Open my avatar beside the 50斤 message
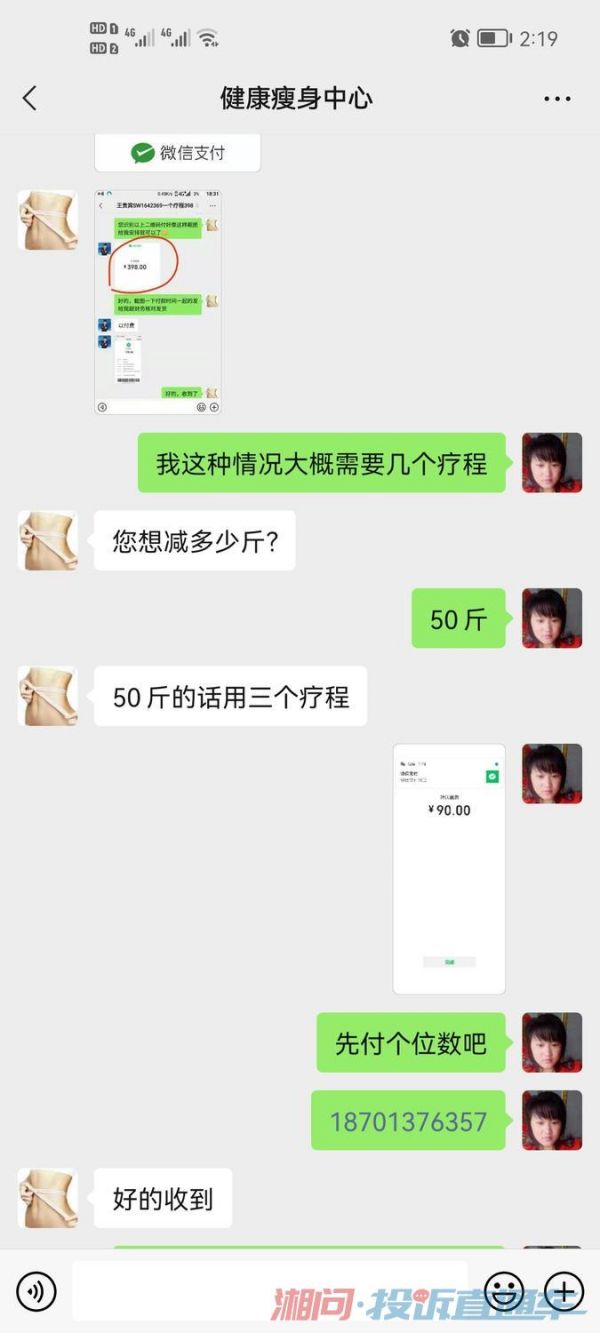This screenshot has width=600, height=1333. point(552,618)
